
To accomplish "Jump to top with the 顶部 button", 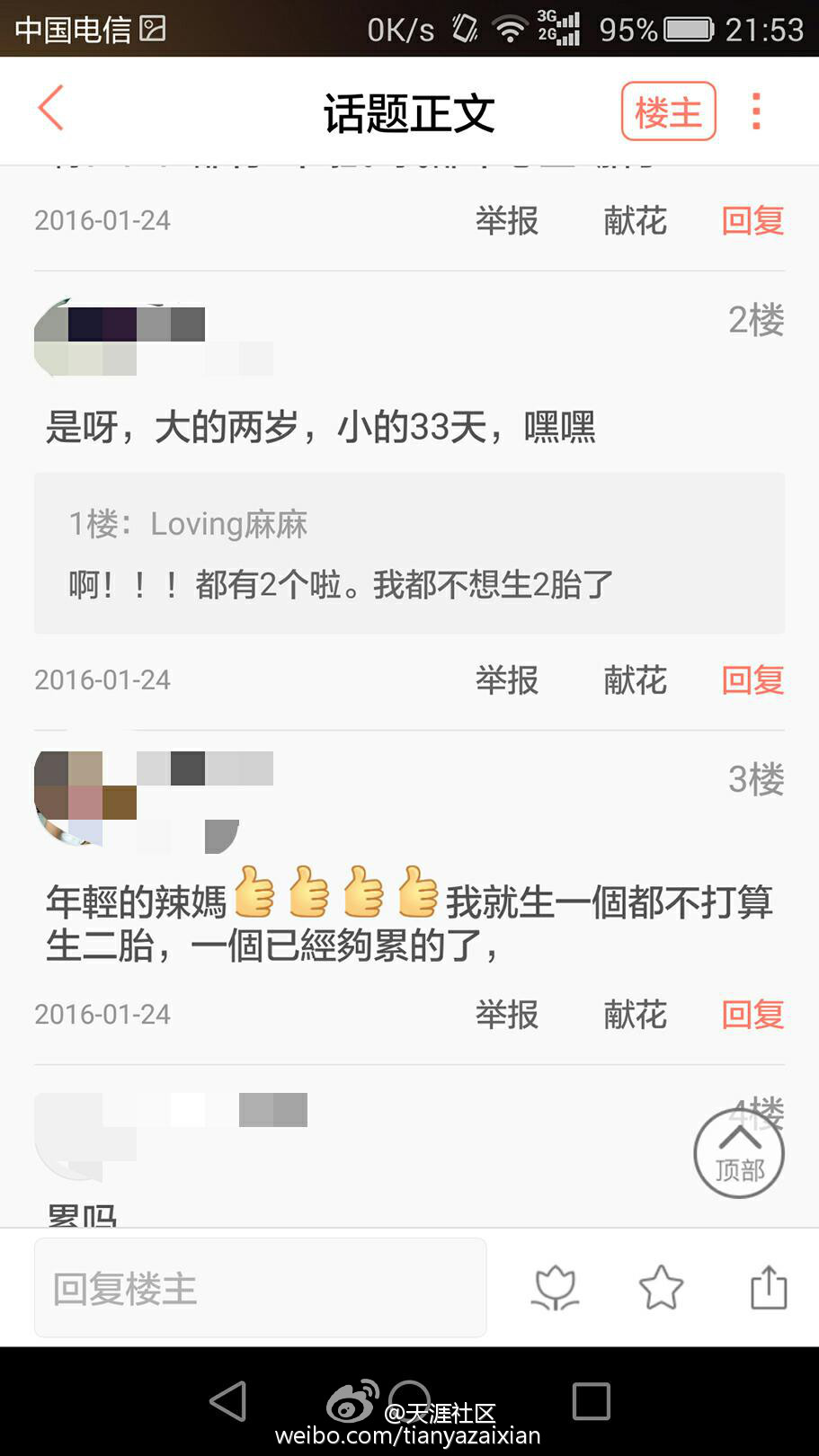I will (738, 1154).
